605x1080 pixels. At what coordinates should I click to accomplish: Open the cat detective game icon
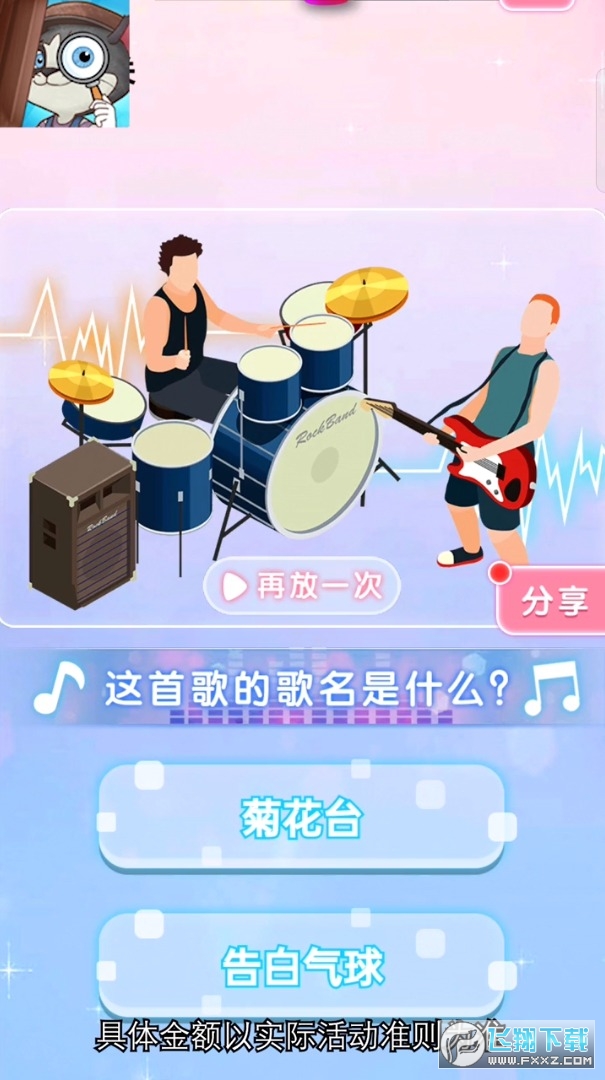click(x=65, y=63)
